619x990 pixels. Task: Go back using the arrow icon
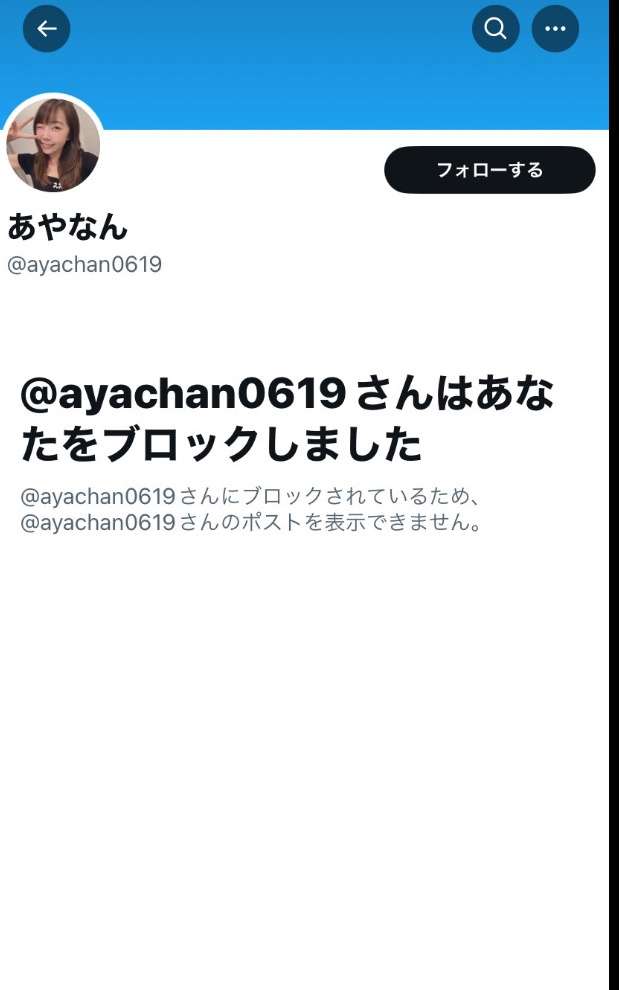46,29
